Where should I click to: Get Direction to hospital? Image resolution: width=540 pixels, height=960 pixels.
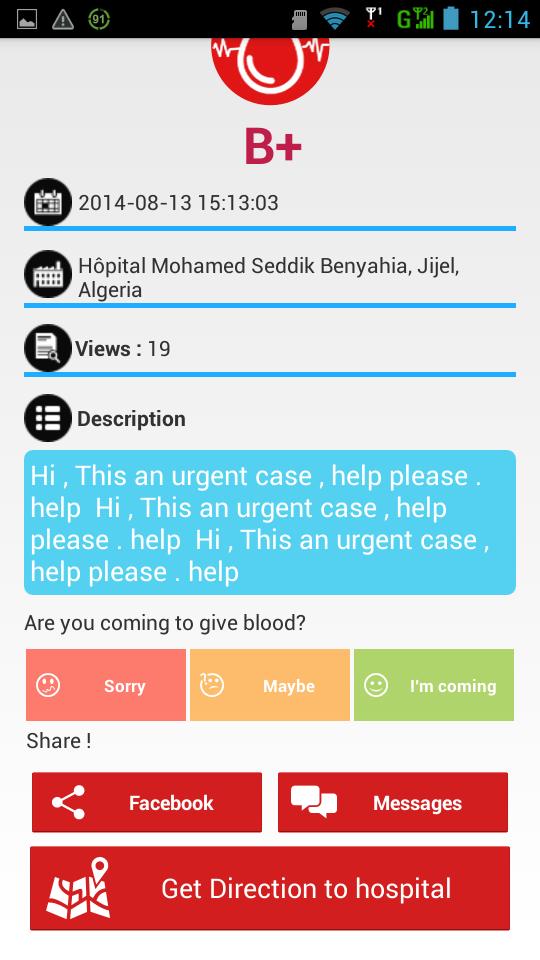270,888
